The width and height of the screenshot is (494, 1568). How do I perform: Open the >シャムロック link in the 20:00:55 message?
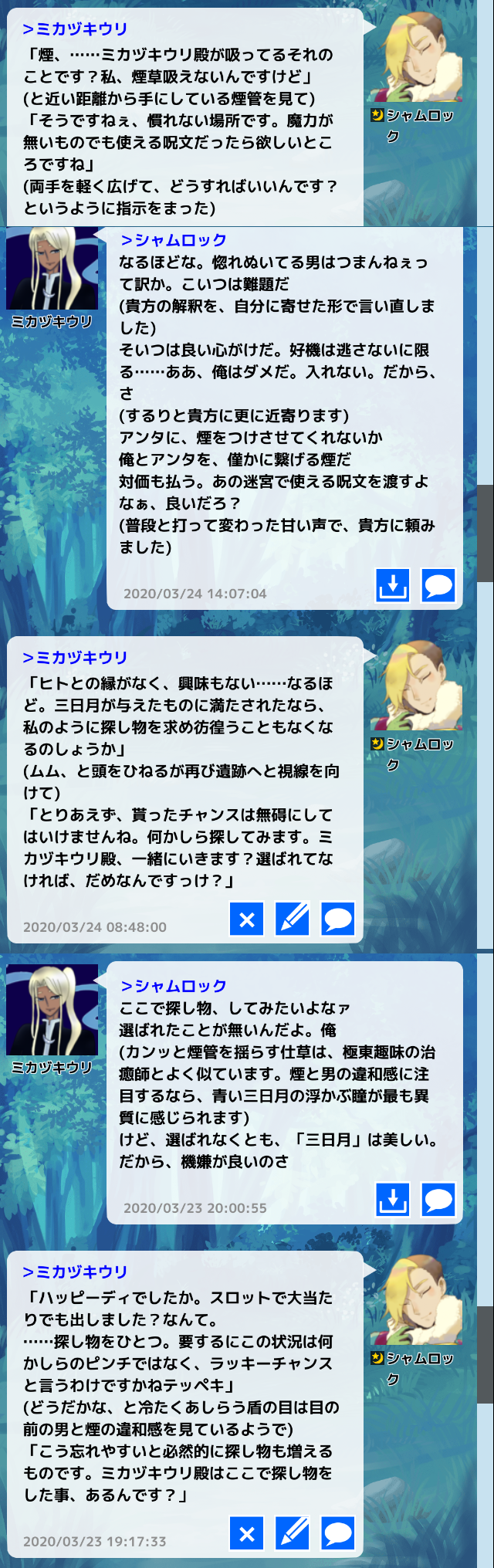tap(174, 986)
